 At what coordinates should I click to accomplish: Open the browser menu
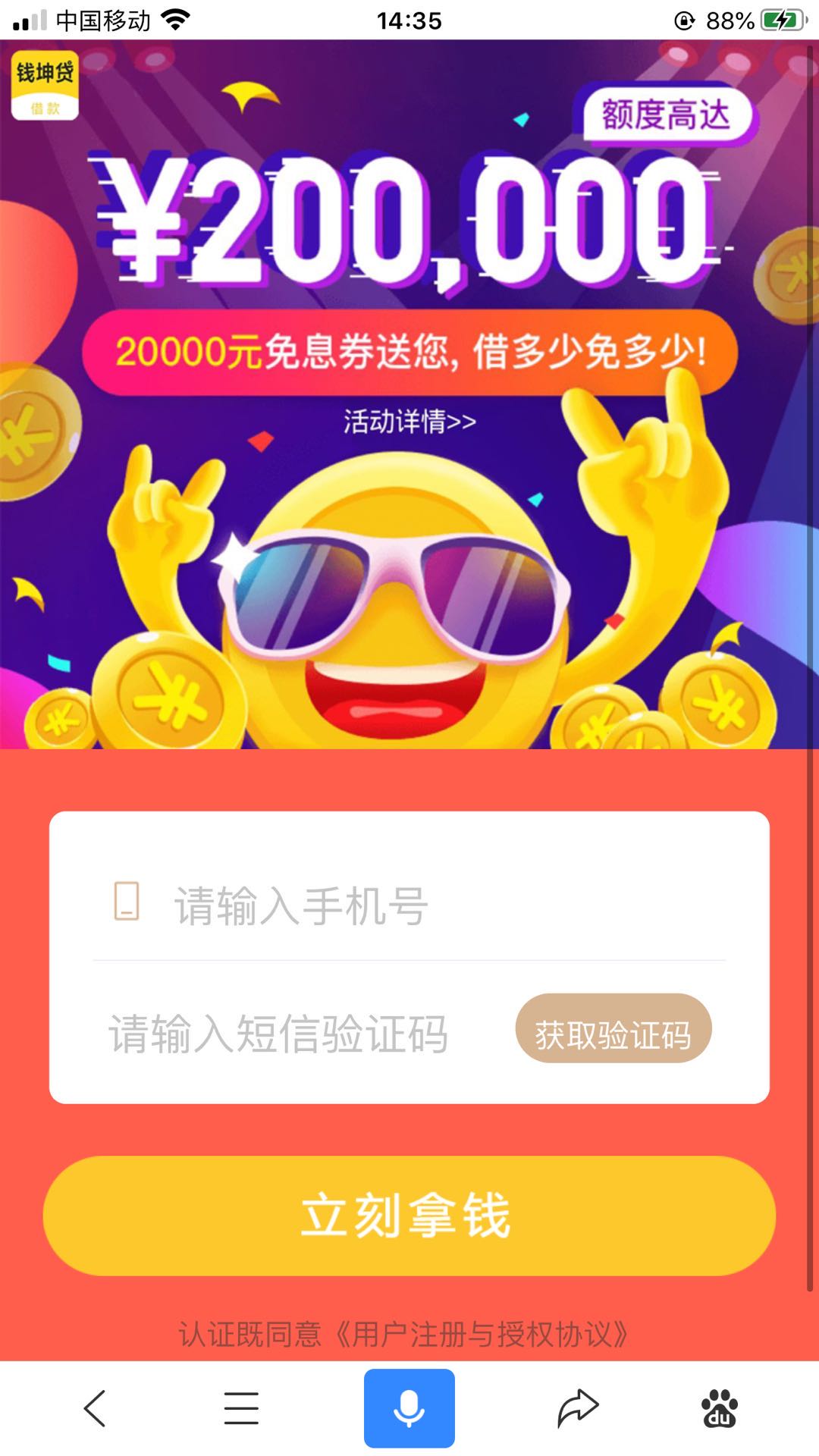(x=241, y=1408)
